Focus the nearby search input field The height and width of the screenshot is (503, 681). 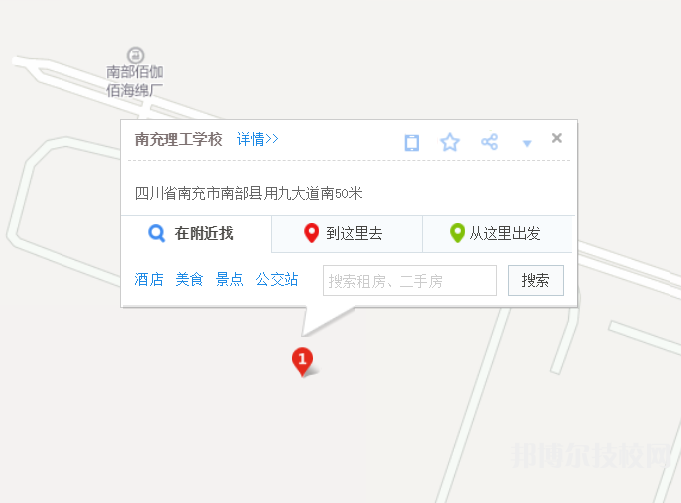point(409,281)
